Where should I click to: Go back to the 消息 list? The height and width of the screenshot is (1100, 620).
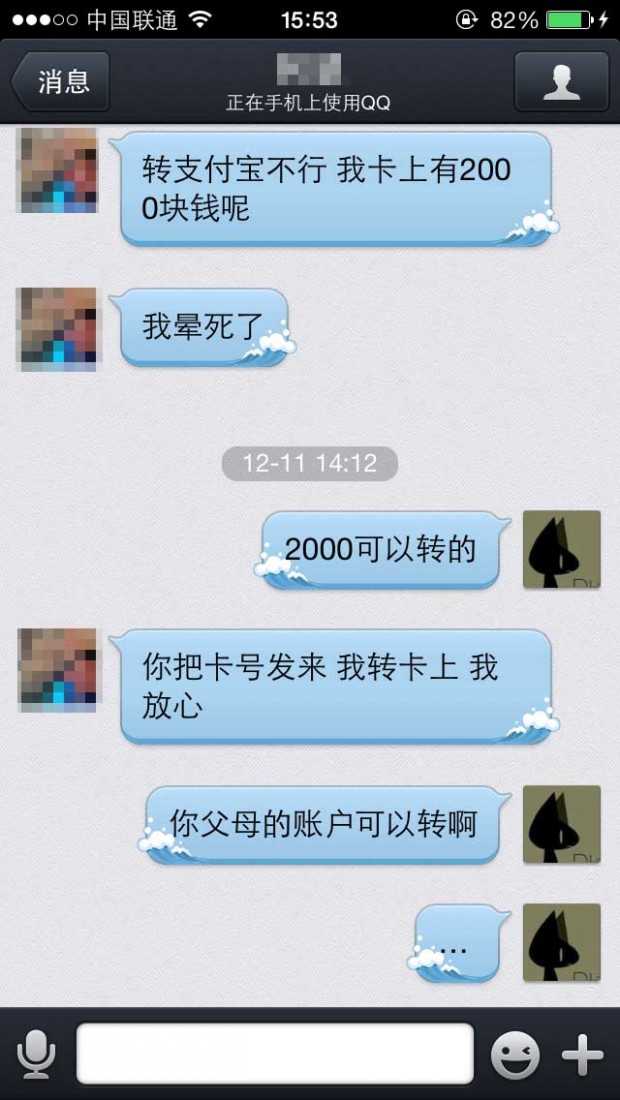[x=60, y=81]
